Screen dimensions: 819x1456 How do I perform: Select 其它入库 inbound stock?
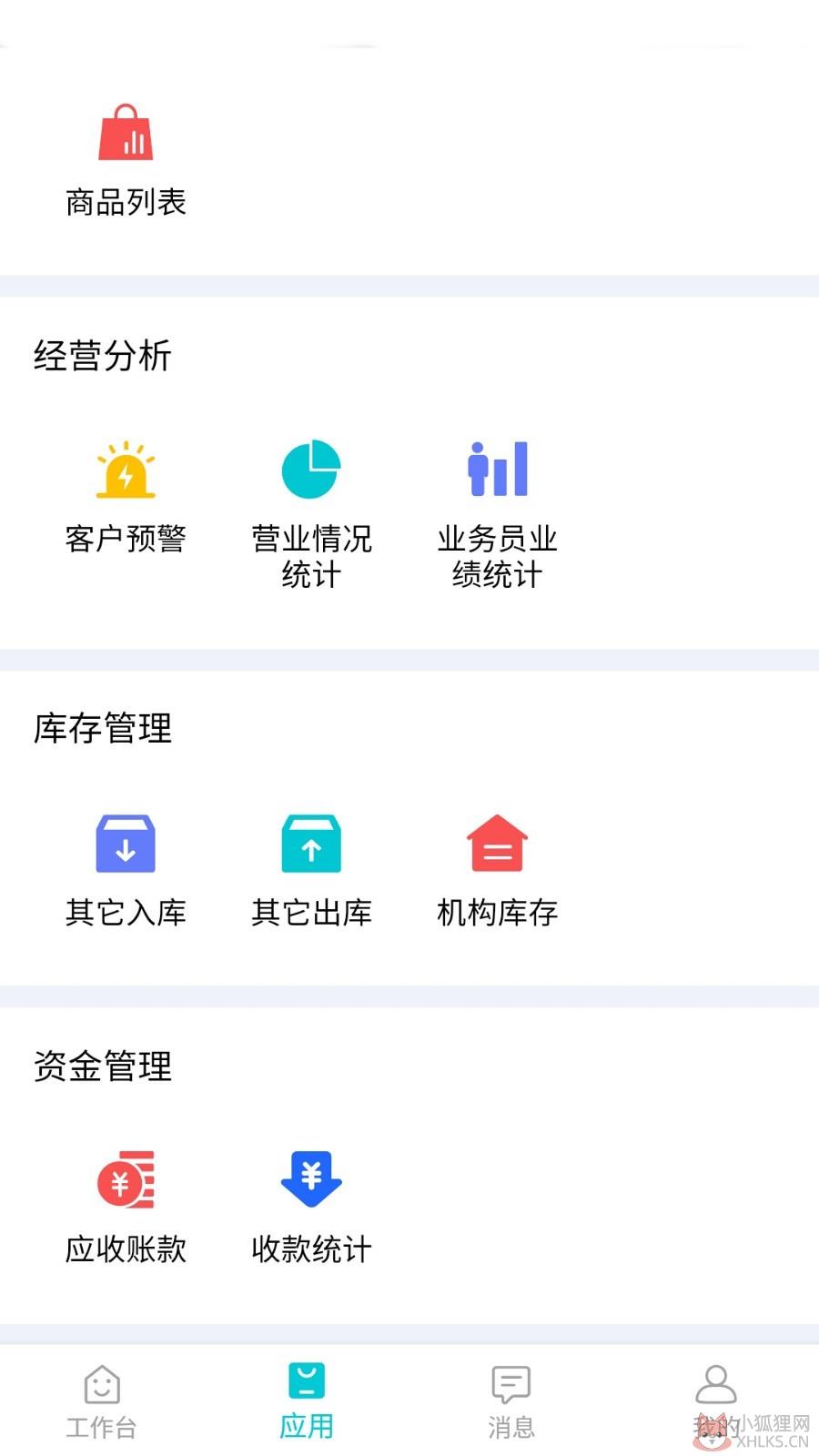click(x=126, y=871)
